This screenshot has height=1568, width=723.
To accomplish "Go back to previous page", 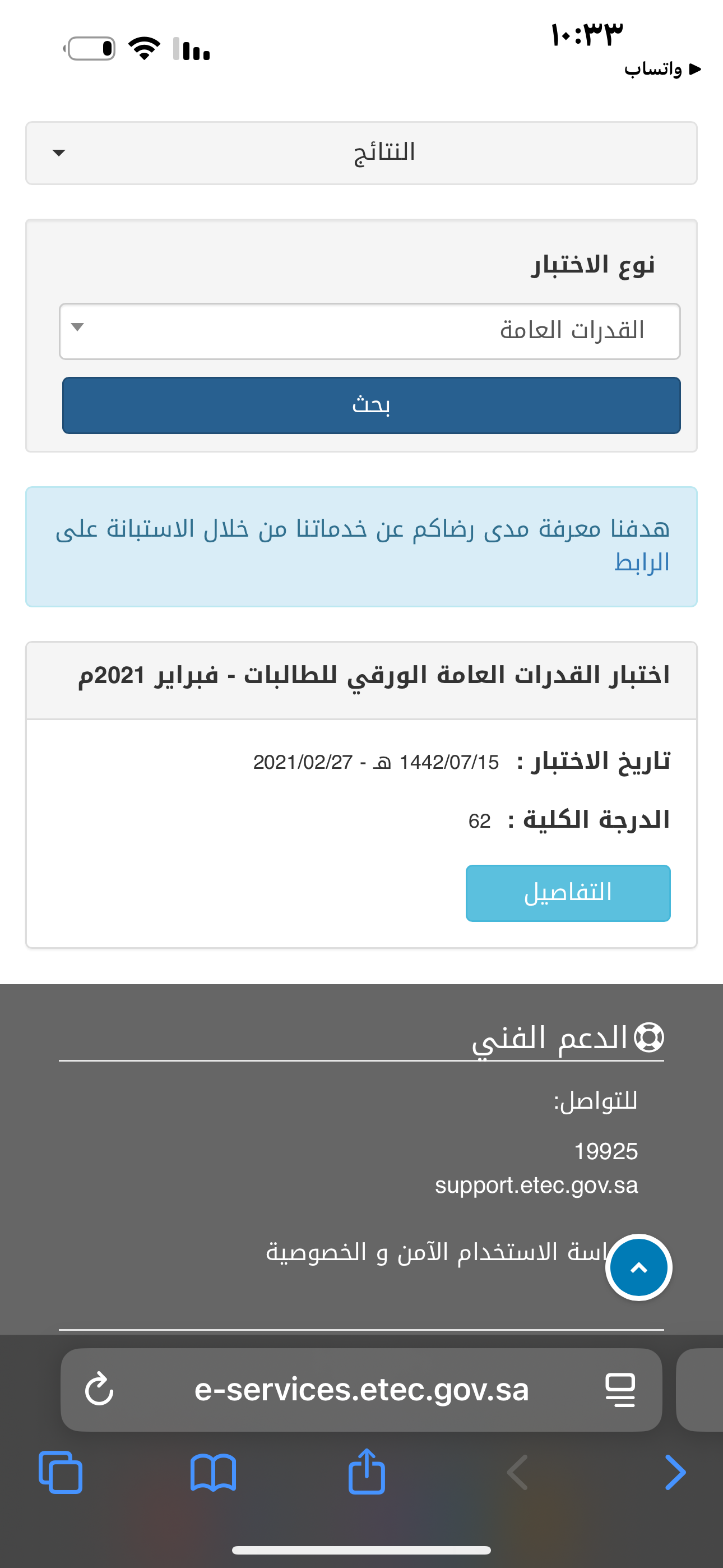I will [x=675, y=1473].
